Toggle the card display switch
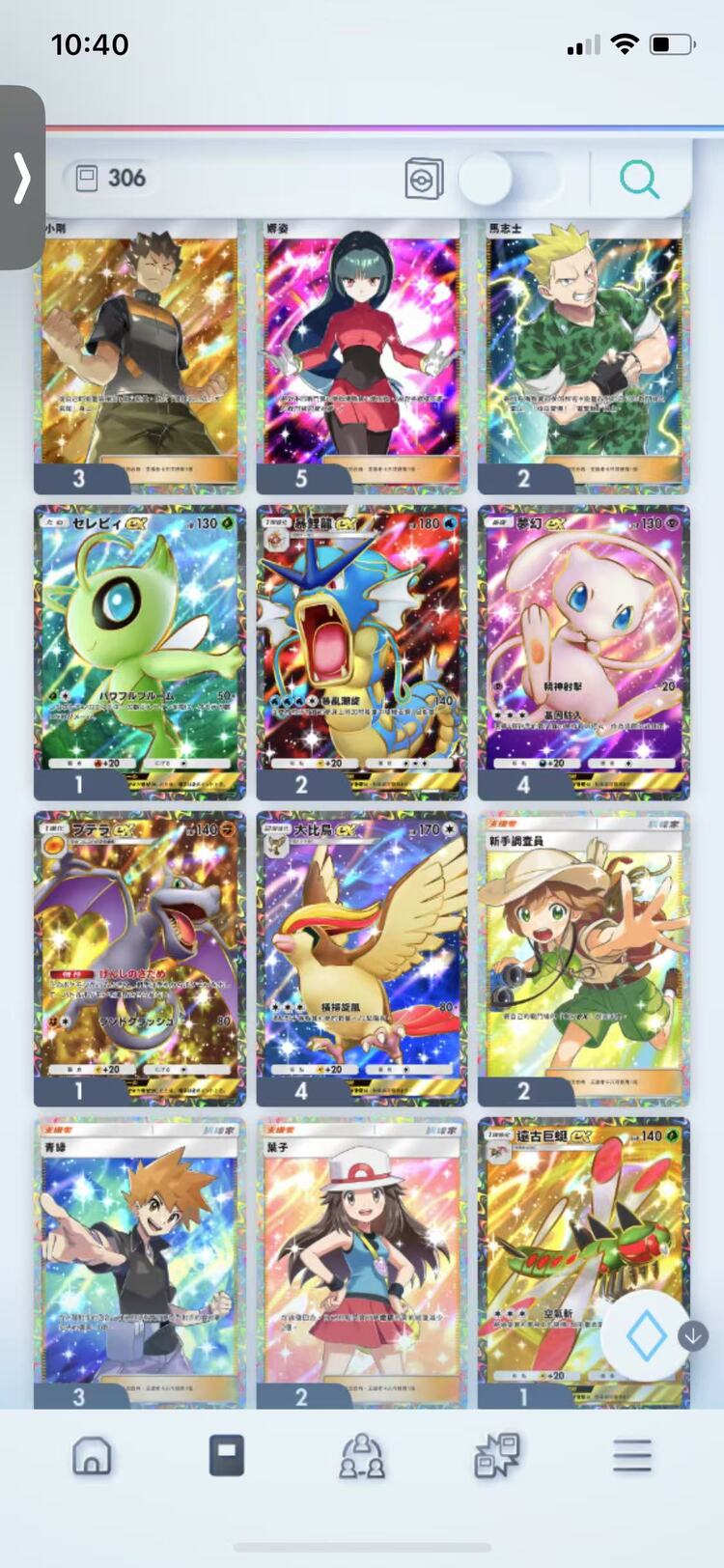Screen dimensions: 724x1568 coord(510,179)
